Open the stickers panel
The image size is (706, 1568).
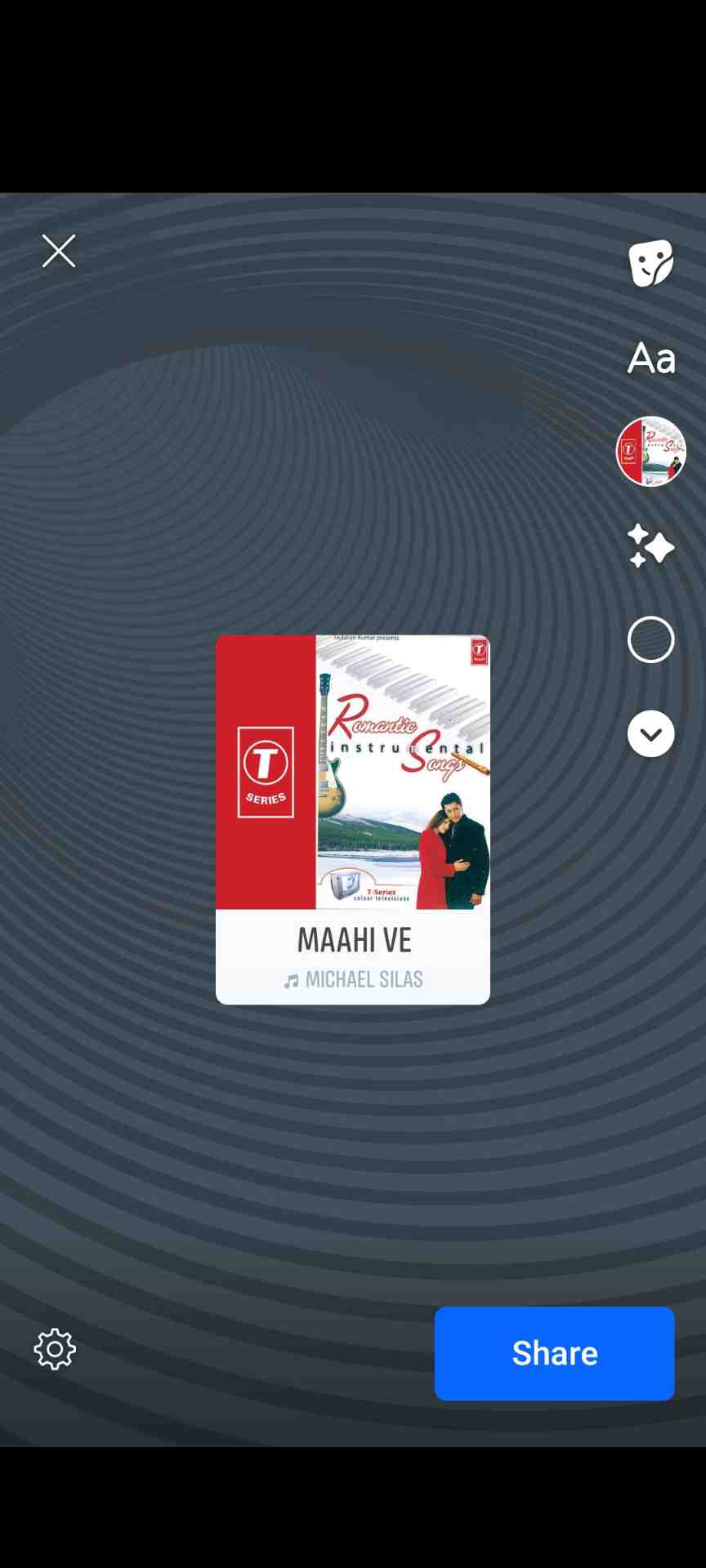[650, 263]
